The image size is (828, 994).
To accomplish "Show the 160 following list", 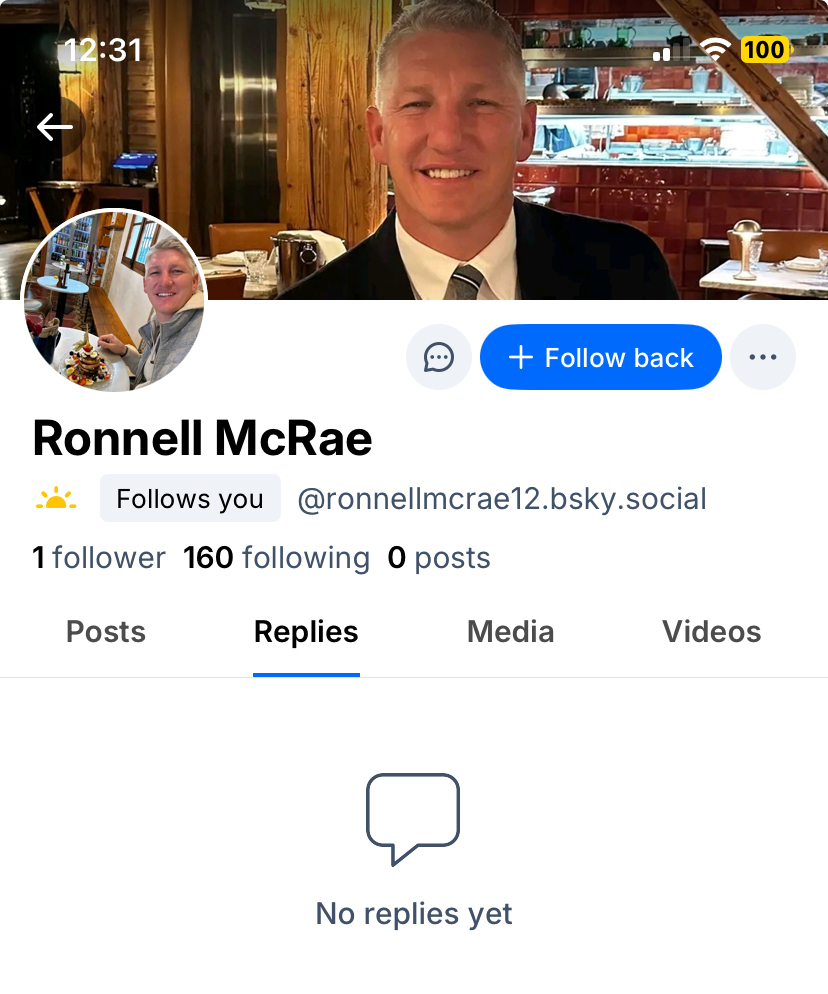I will click(x=276, y=557).
